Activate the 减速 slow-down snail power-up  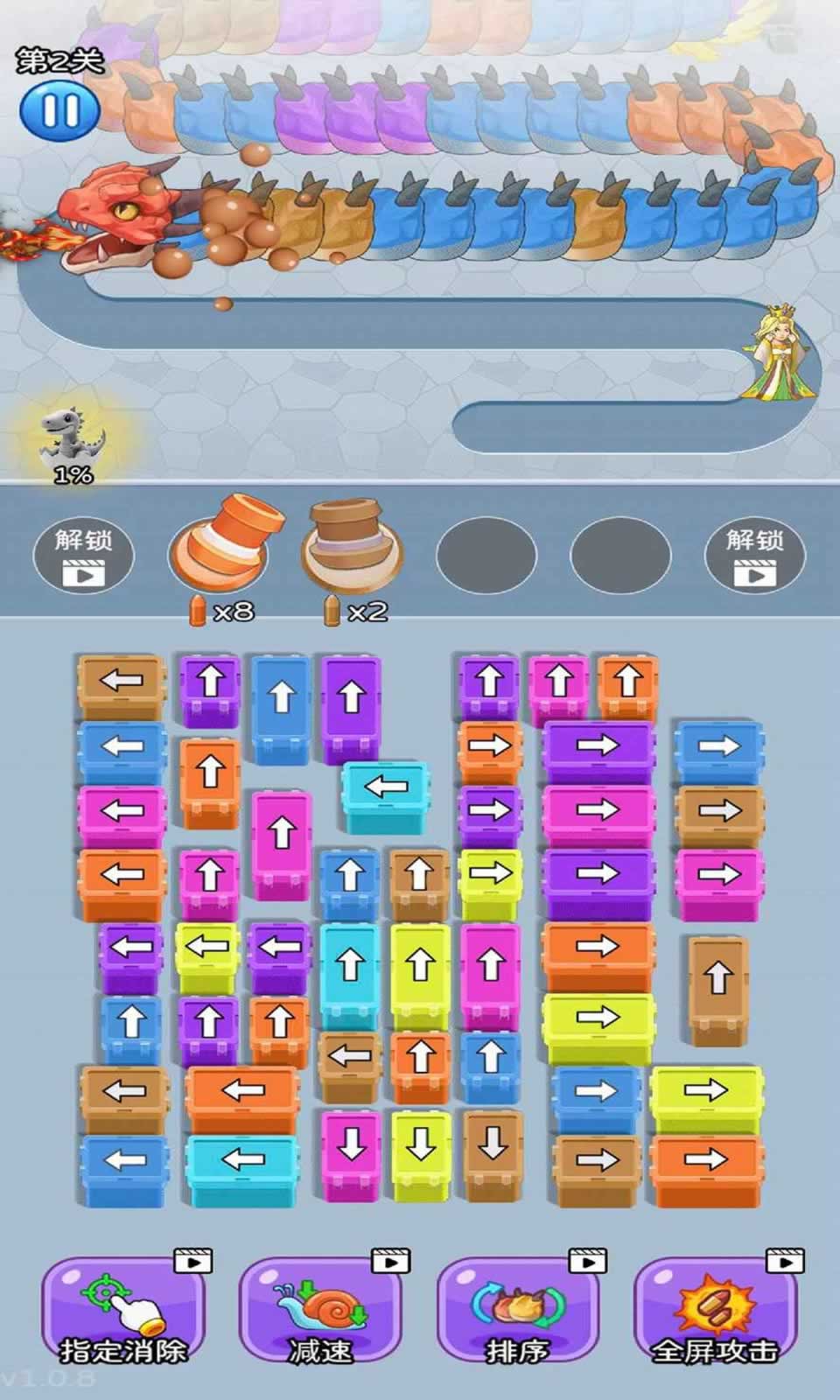(x=321, y=1309)
